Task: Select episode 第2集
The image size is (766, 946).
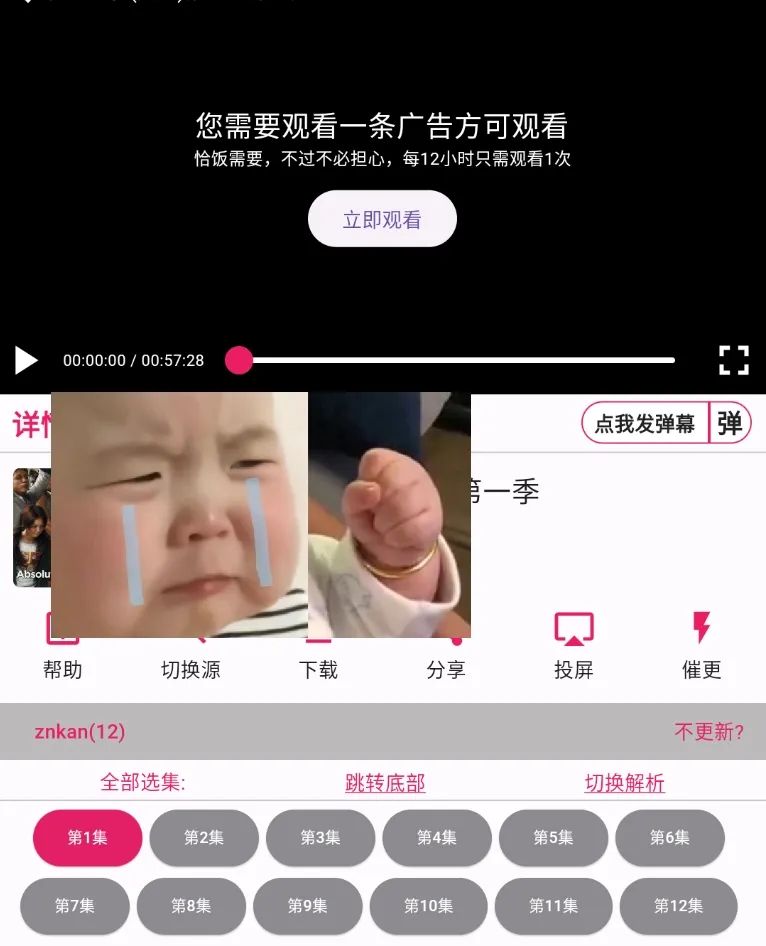Action: (204, 838)
